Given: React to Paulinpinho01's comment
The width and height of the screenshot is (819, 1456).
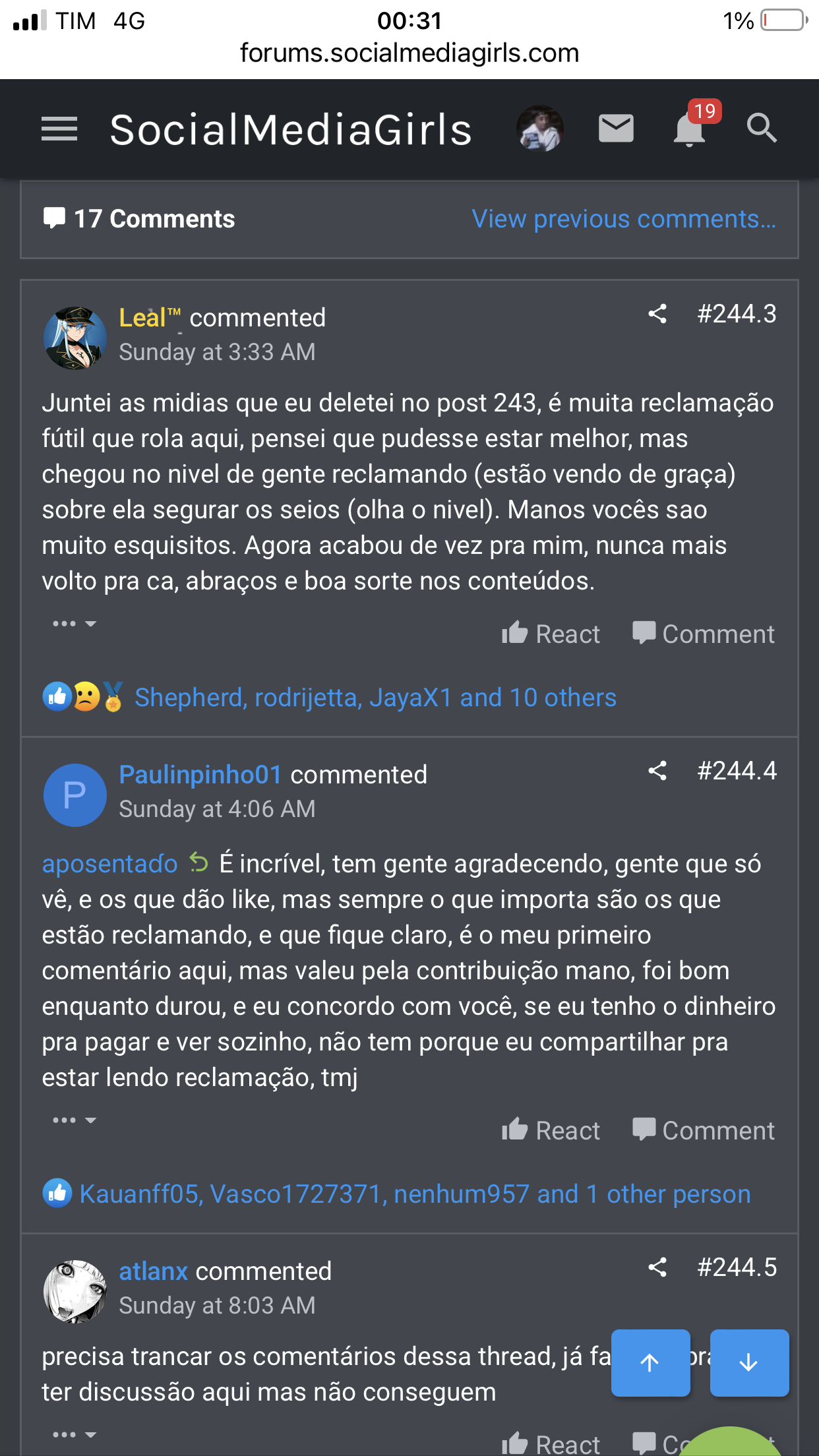Looking at the screenshot, I should tap(551, 1130).
